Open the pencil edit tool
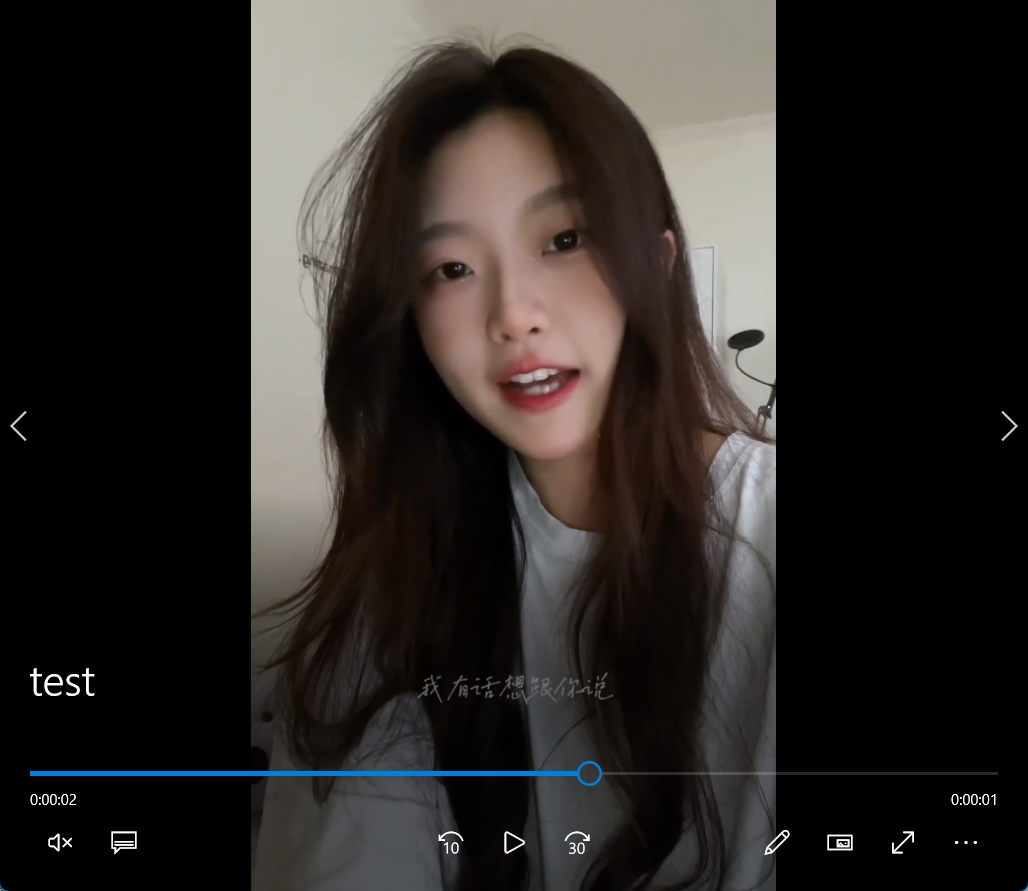 point(777,843)
